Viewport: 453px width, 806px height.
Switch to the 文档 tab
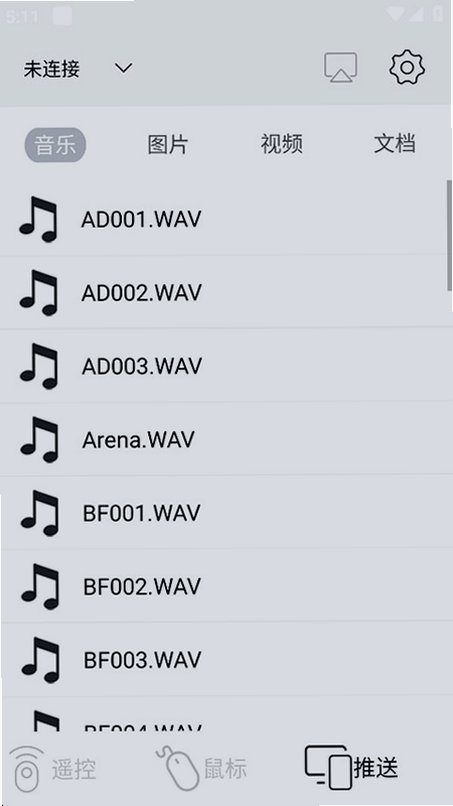[x=394, y=144]
